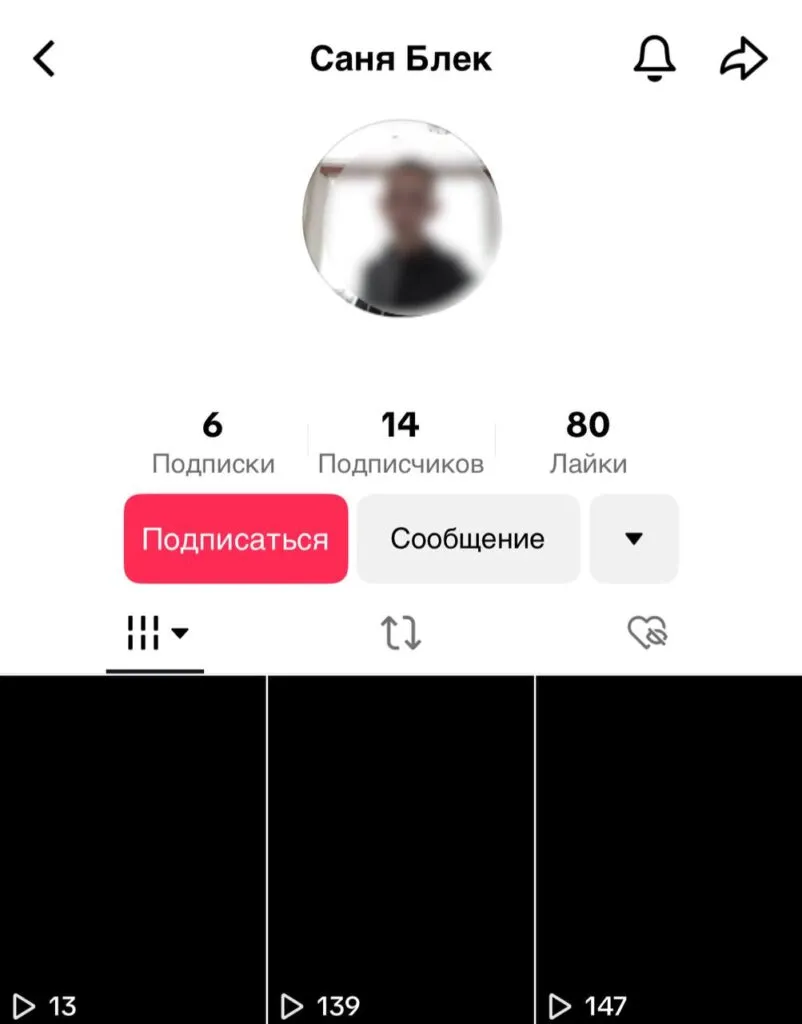Select the videos grid tab
This screenshot has width=802, height=1024.
pyautogui.click(x=155, y=632)
